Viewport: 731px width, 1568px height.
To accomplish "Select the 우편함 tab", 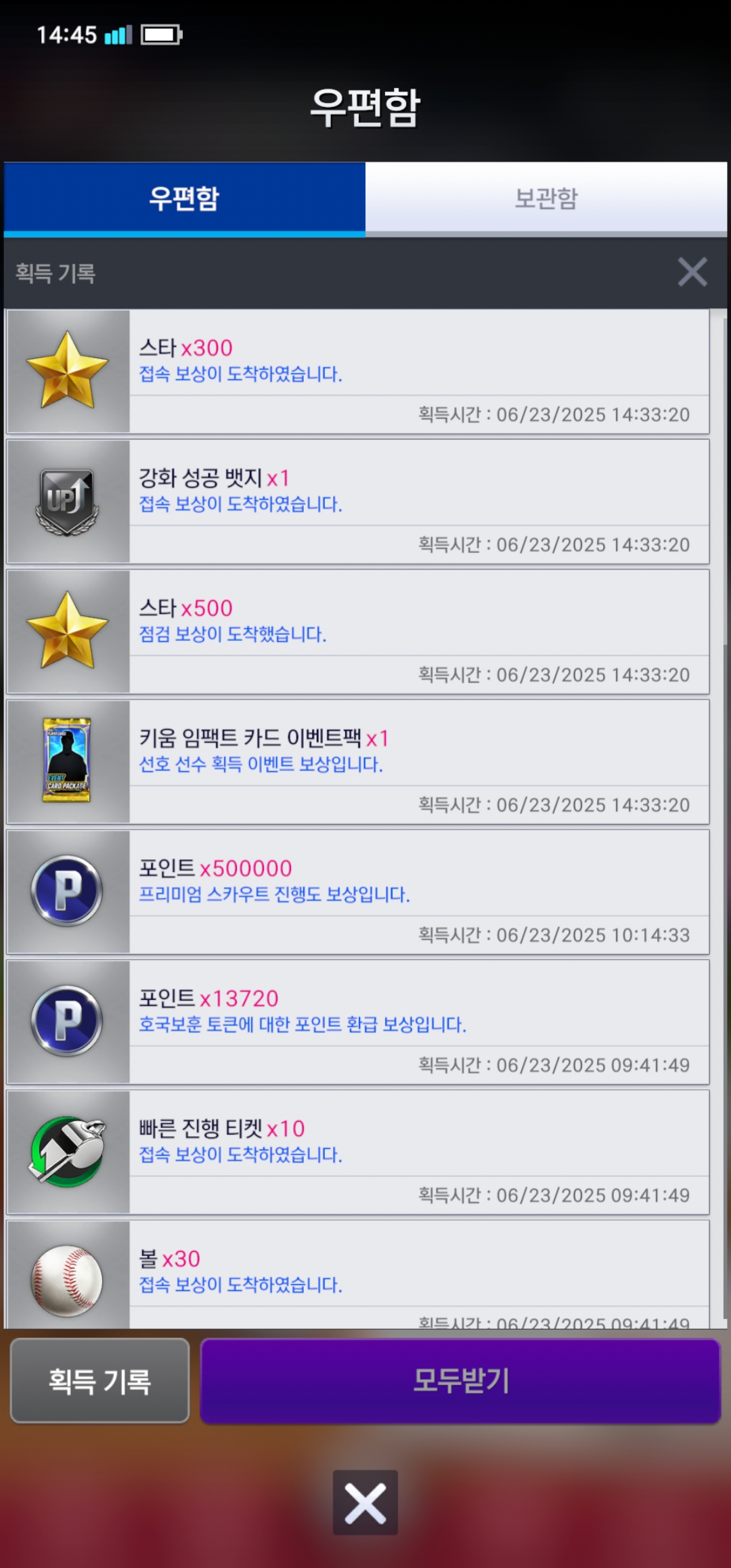I will [184, 198].
